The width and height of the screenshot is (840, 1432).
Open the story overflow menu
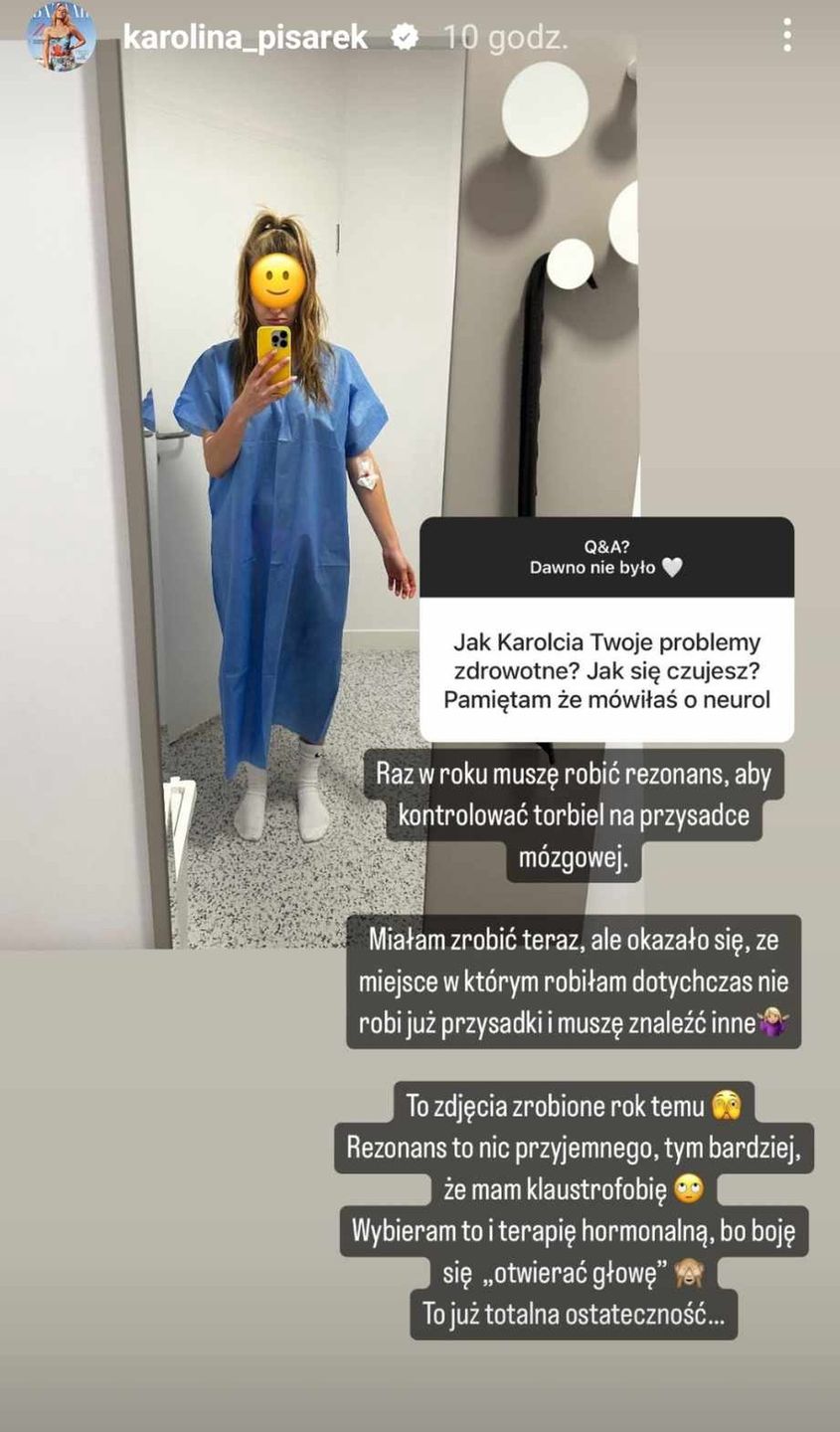pos(786,36)
